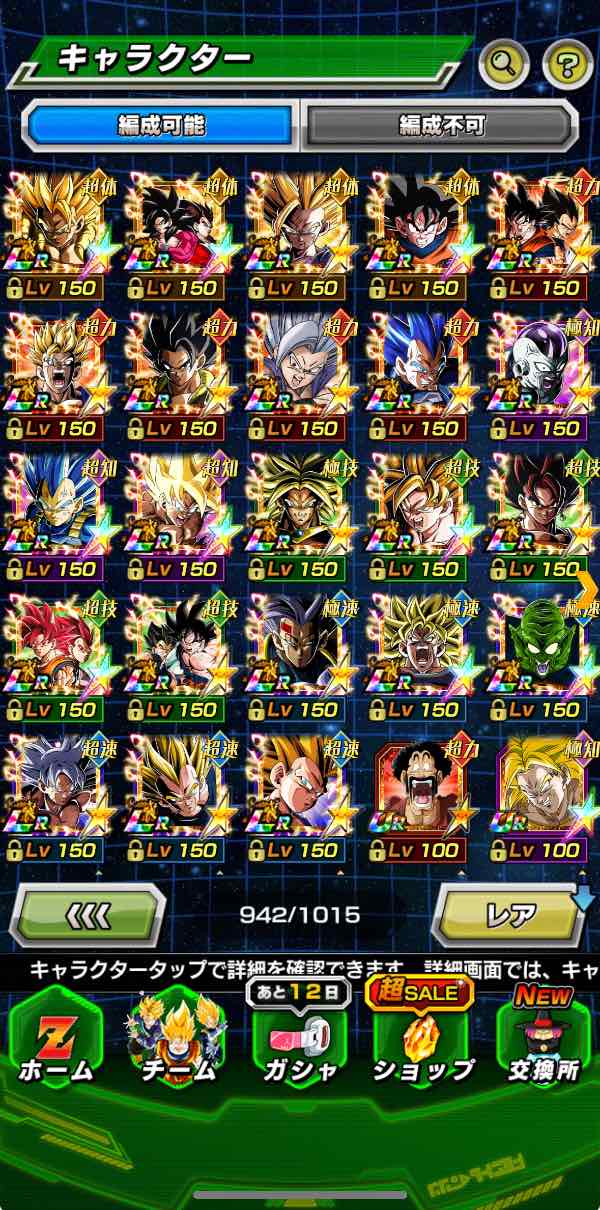Go to ホーム
The height and width of the screenshot is (1210, 600).
pos(55,1042)
